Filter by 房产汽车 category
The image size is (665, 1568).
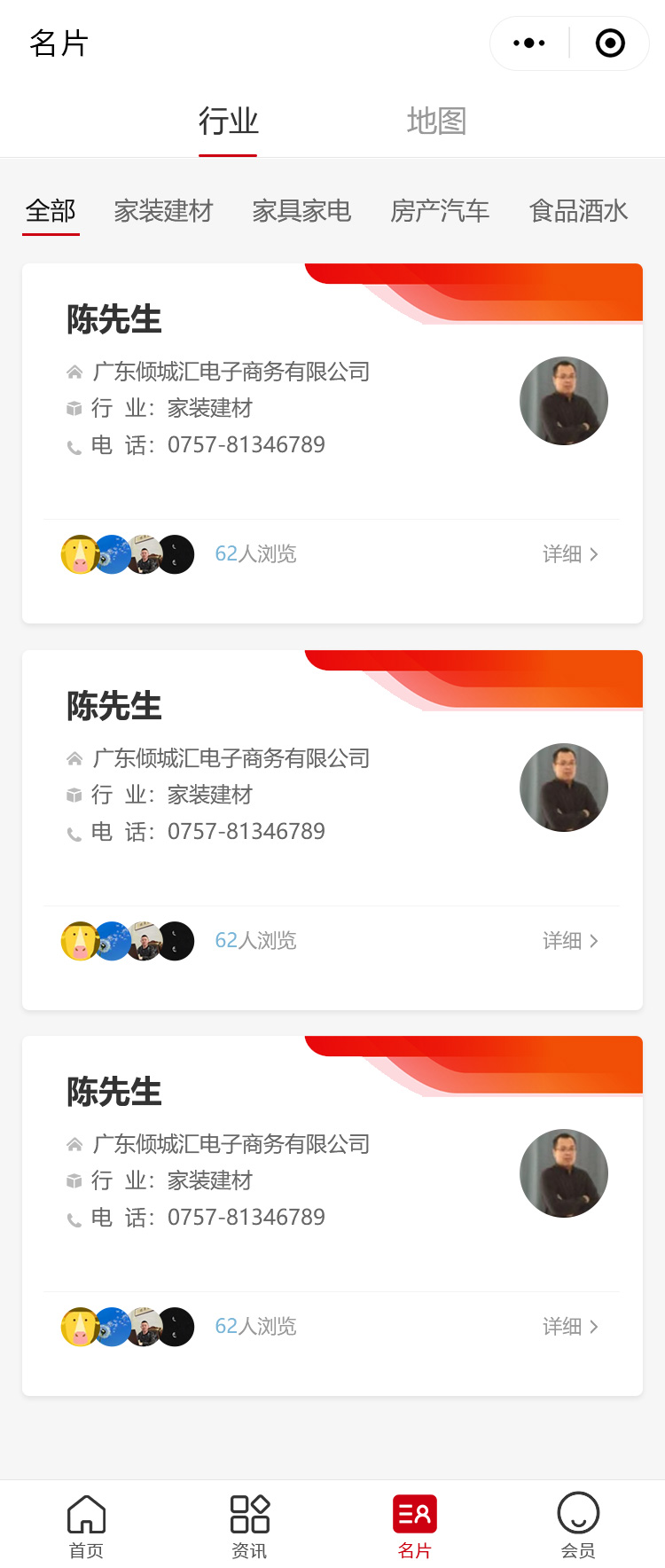pyautogui.click(x=440, y=211)
